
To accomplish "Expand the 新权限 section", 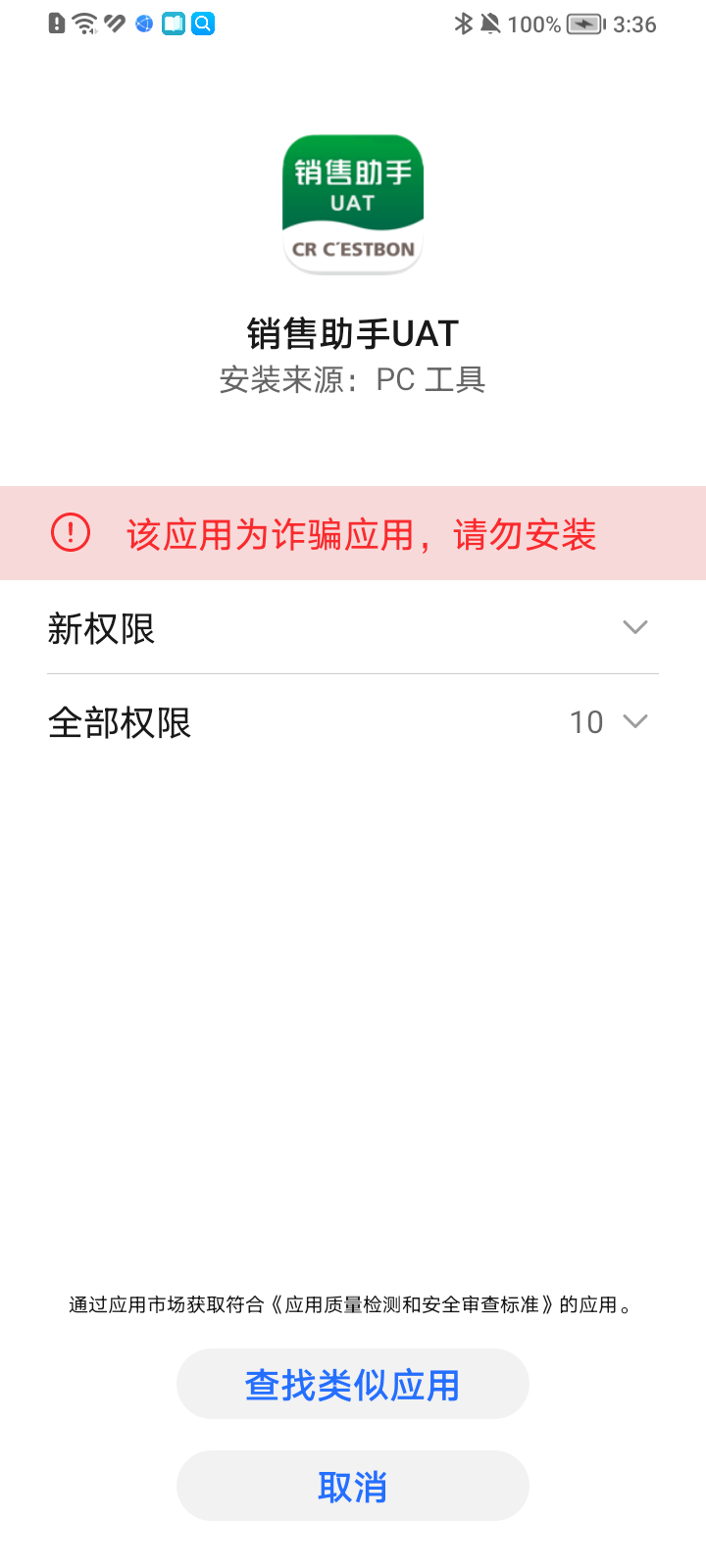I will (353, 627).
